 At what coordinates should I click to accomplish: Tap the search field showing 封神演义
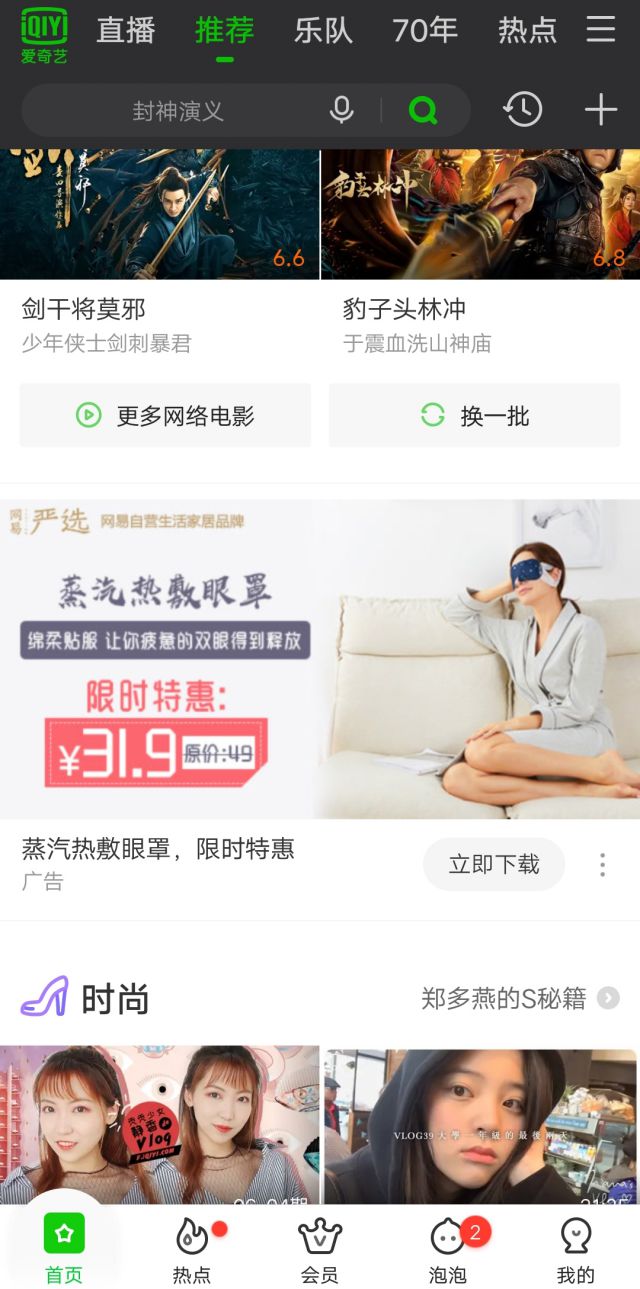pos(178,110)
